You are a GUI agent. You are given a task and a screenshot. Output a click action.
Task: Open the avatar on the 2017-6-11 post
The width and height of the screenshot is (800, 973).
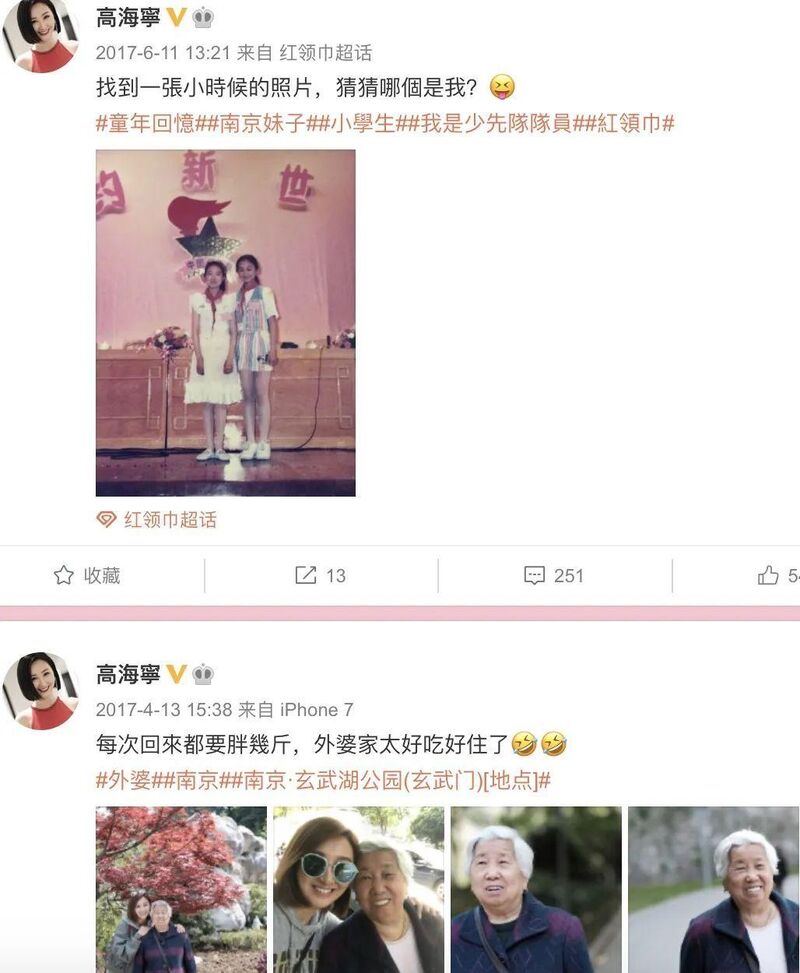click(x=41, y=35)
